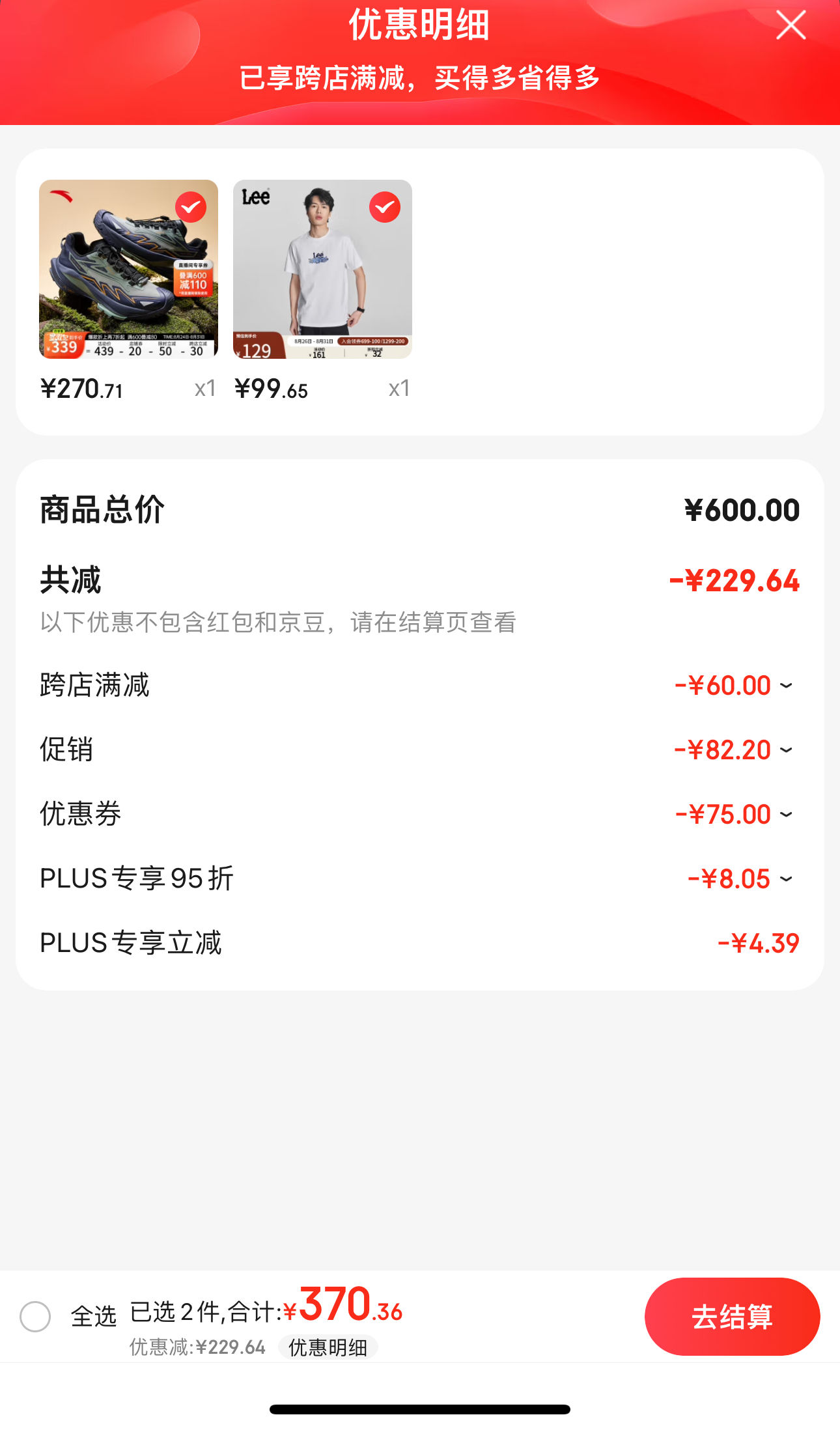Image resolution: width=840 pixels, height=1430 pixels.
Task: Uncheck the Lee T-shirt item
Action: (385, 207)
